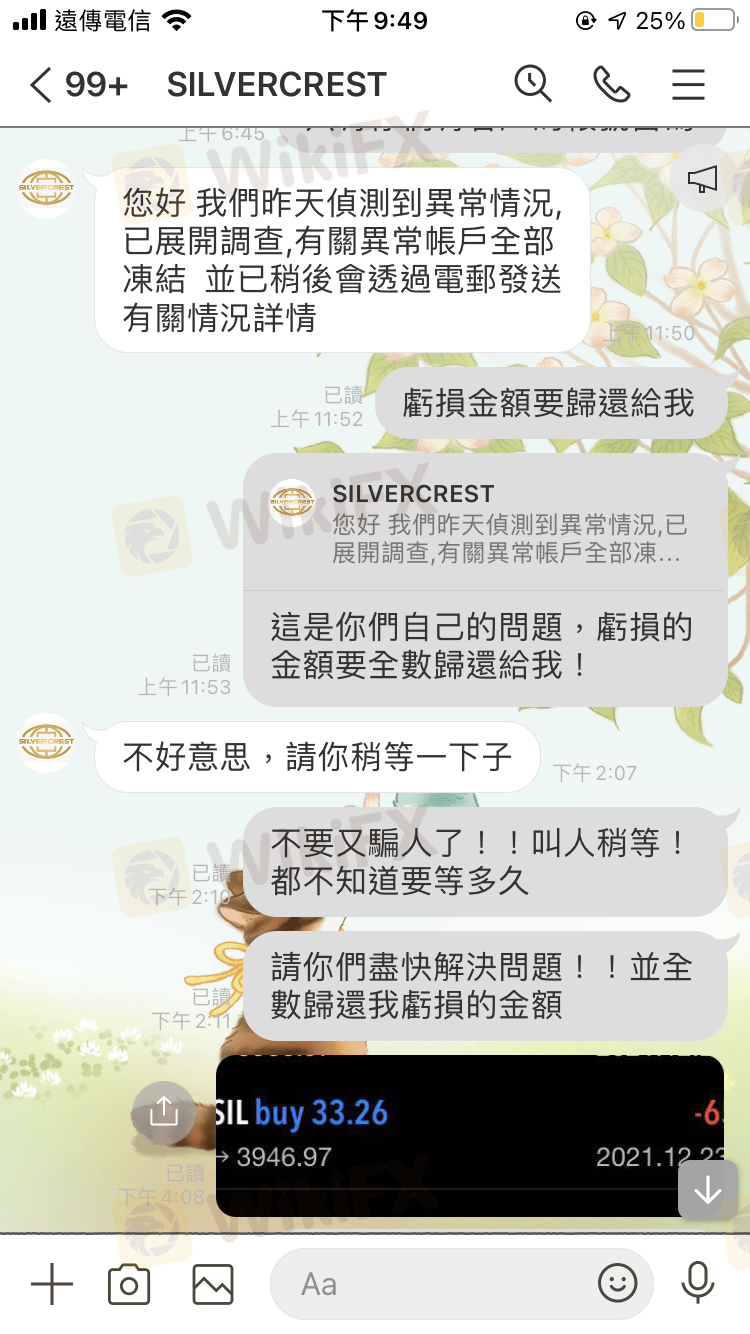Open the plus attachment menu

51,1283
